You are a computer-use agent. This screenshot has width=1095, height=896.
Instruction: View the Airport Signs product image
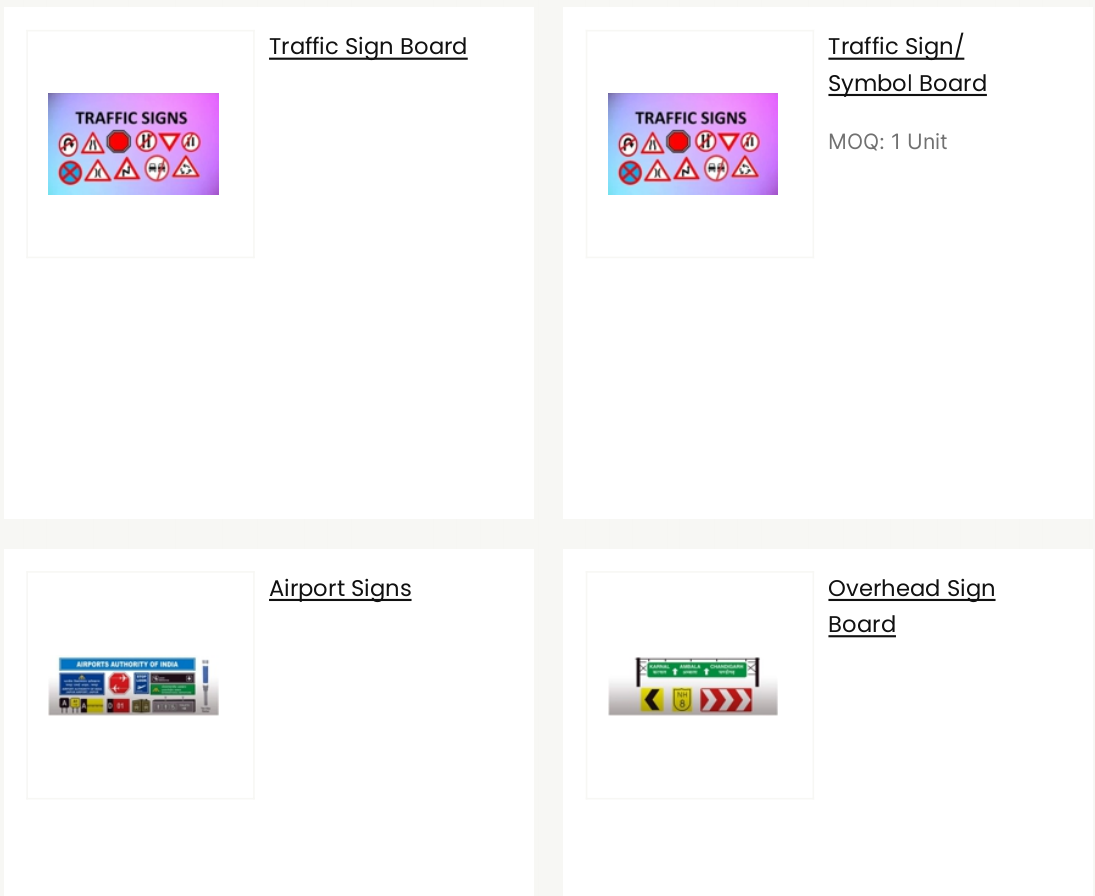(134, 686)
